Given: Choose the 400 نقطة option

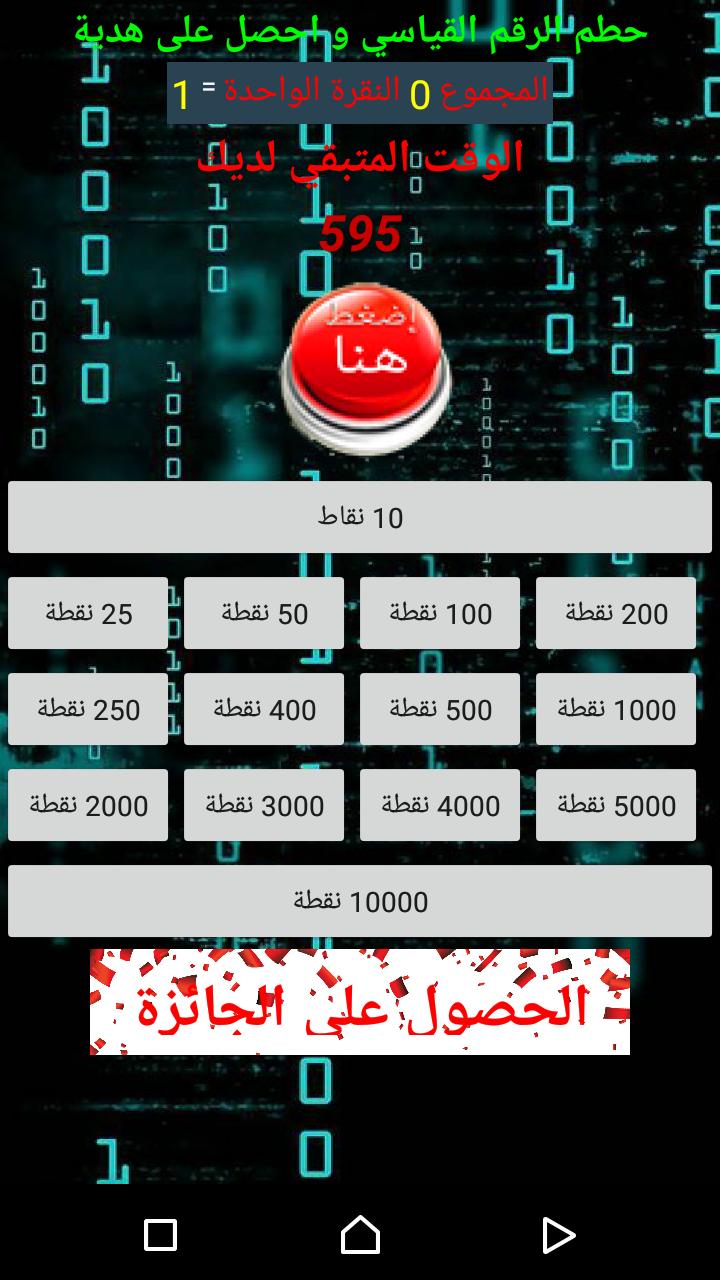Looking at the screenshot, I should point(264,709).
